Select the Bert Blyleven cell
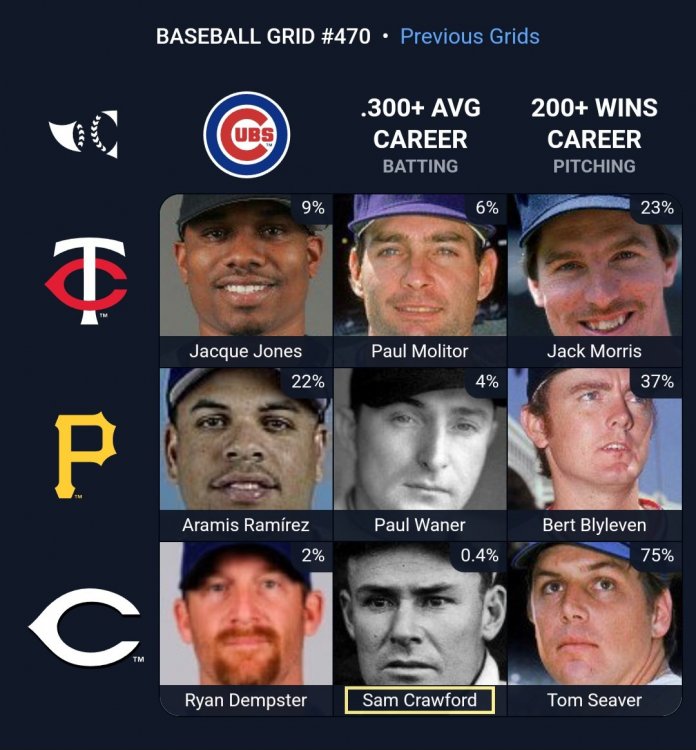The height and width of the screenshot is (750, 696). [594, 454]
